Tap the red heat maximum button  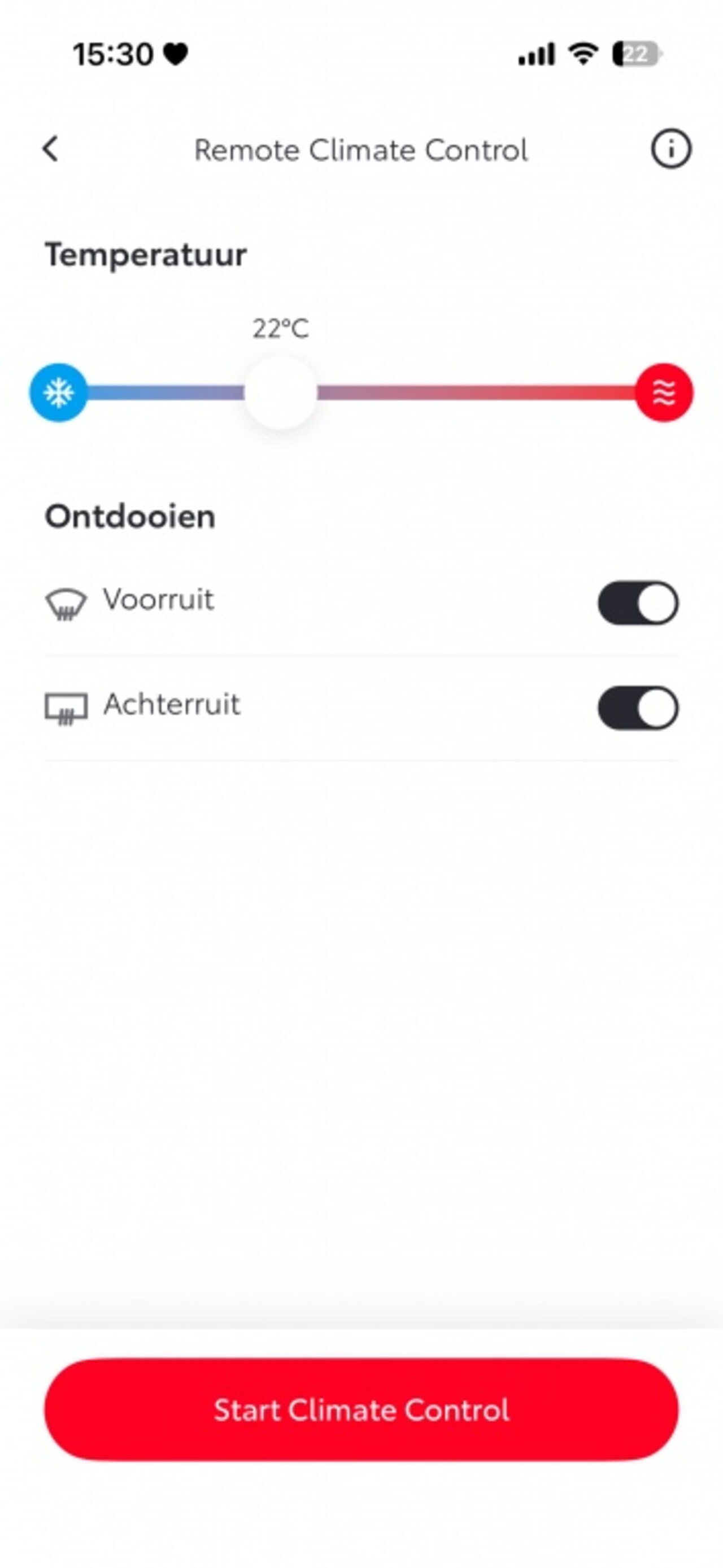coord(663,392)
